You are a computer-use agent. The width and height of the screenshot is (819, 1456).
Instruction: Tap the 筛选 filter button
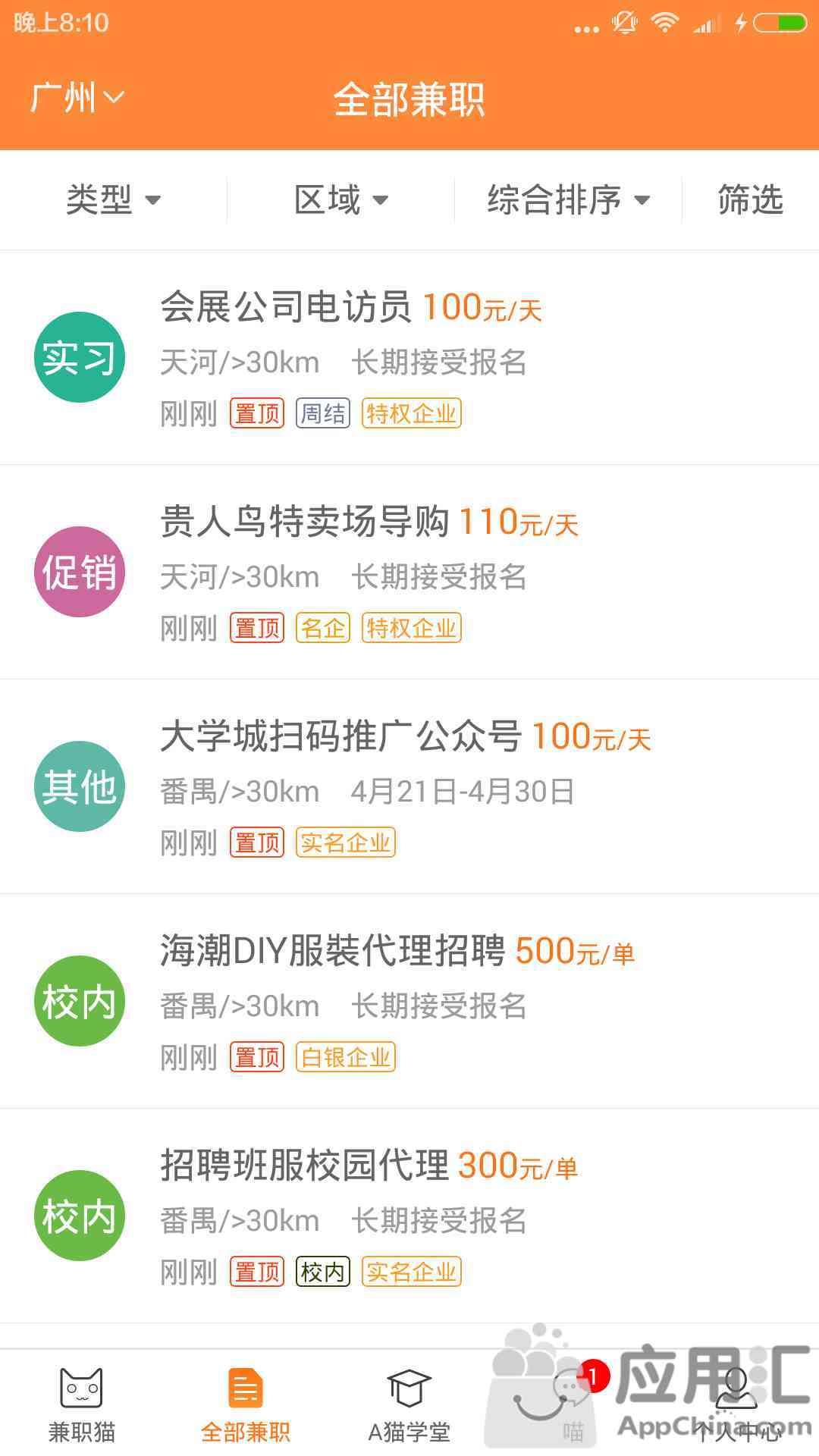(750, 200)
